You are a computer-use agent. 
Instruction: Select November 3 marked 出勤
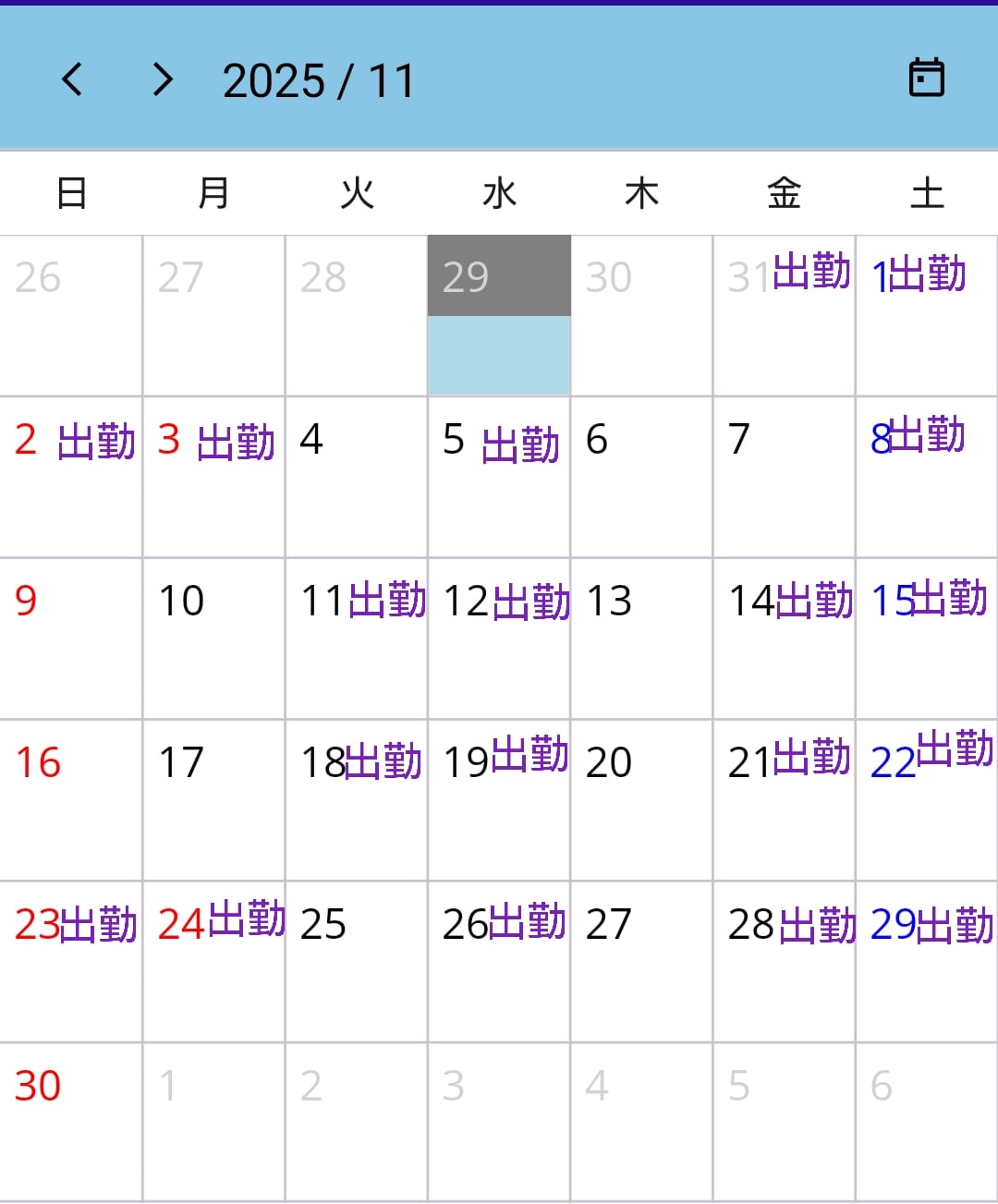[x=214, y=476]
